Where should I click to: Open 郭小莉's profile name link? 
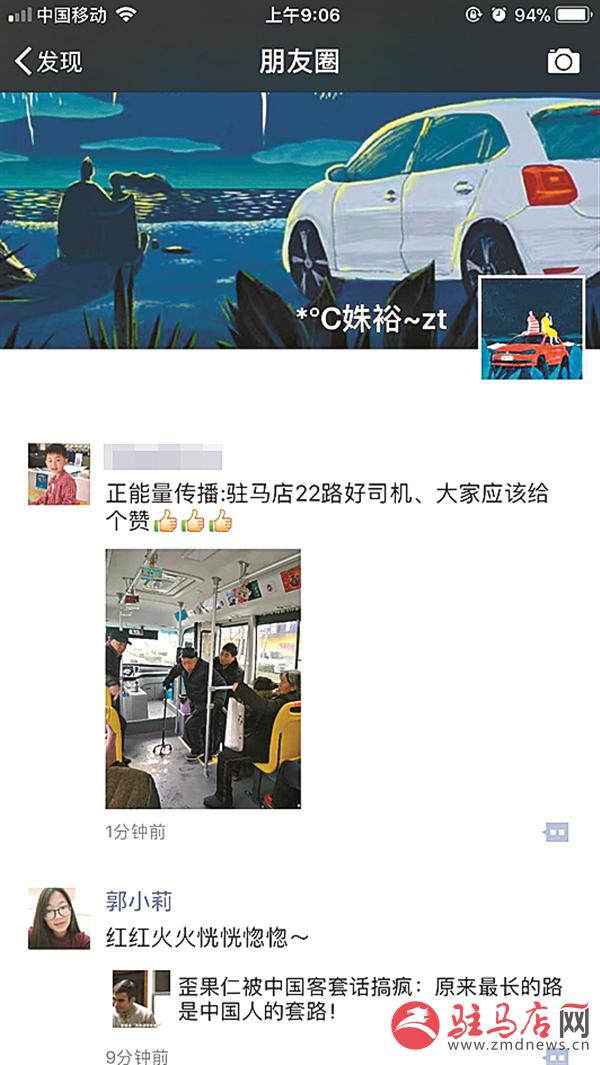139,901
